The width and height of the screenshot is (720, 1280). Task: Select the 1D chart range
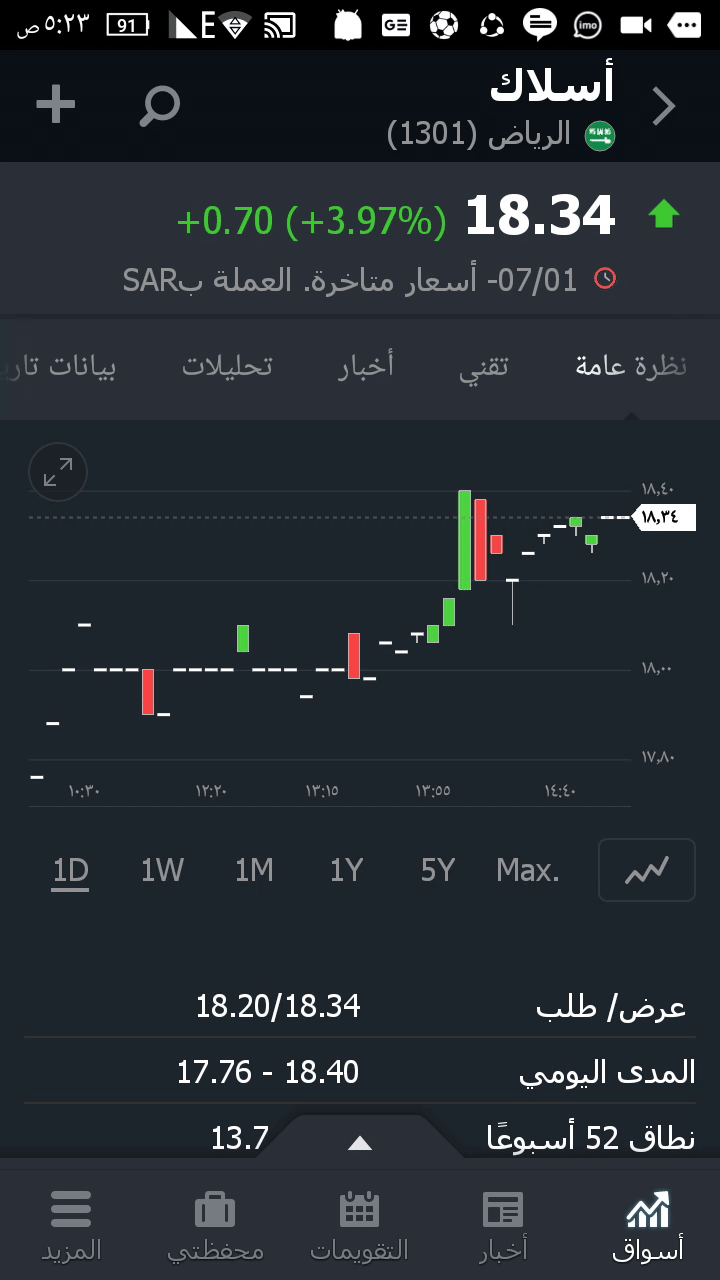pyautogui.click(x=71, y=871)
